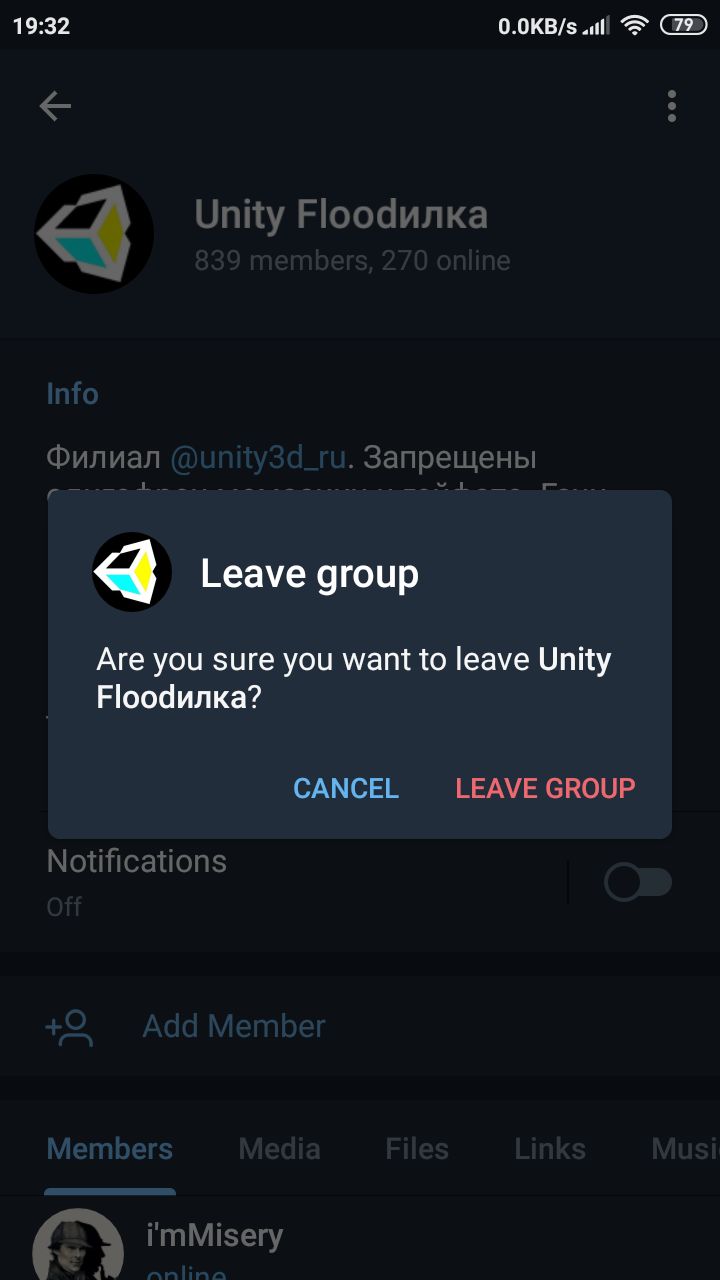Confirm with the Leave Group button
This screenshot has height=1280, width=720.
[x=545, y=788]
